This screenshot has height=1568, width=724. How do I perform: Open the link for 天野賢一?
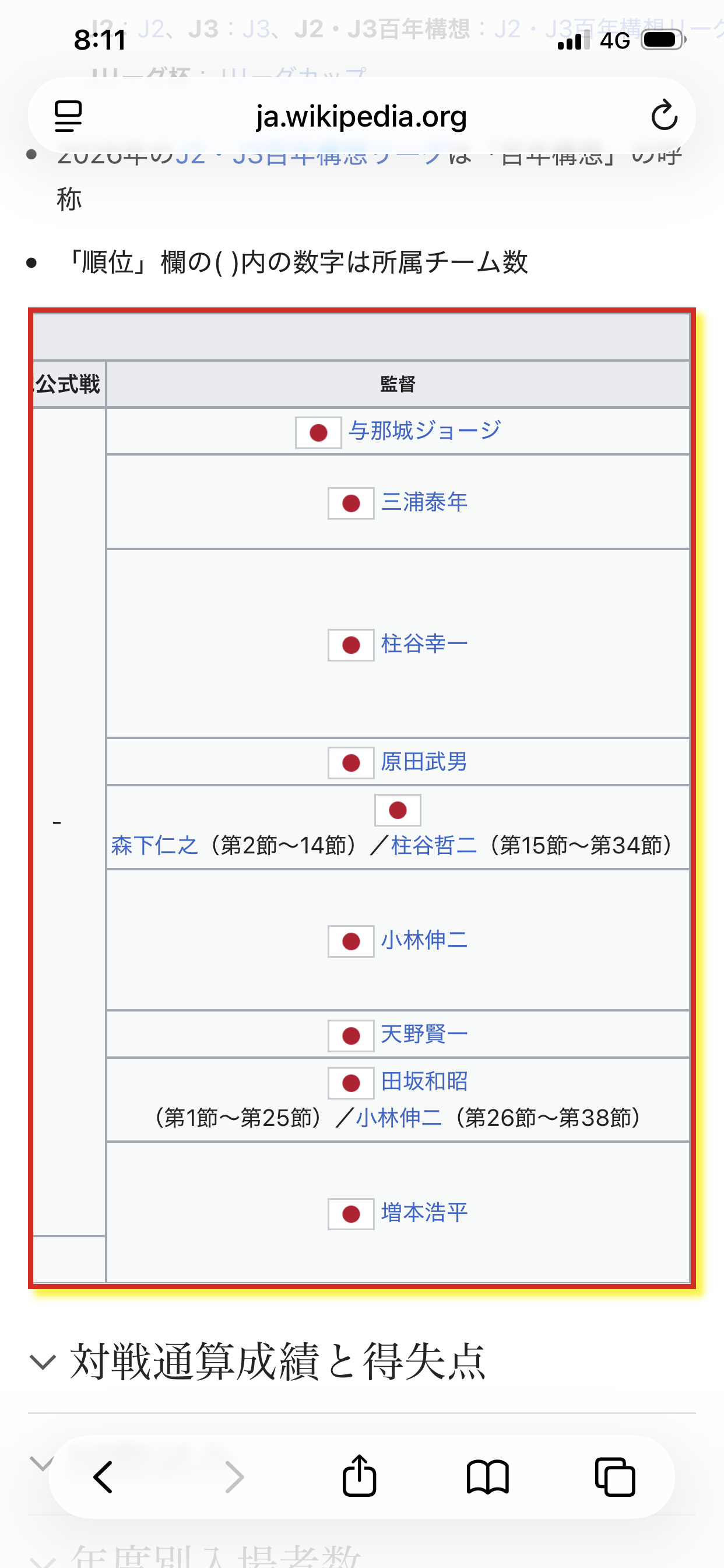click(424, 1034)
